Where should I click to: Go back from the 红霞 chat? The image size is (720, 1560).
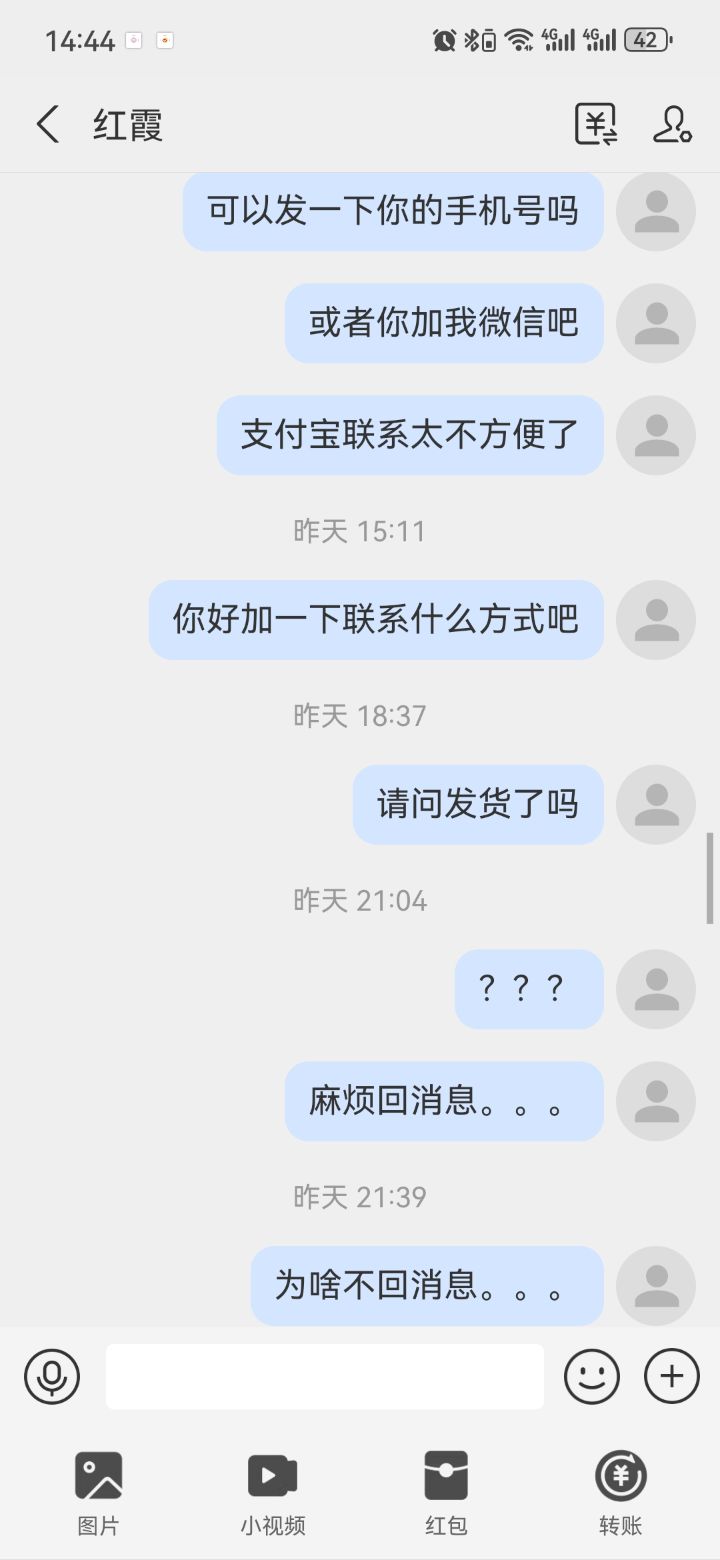[x=48, y=125]
